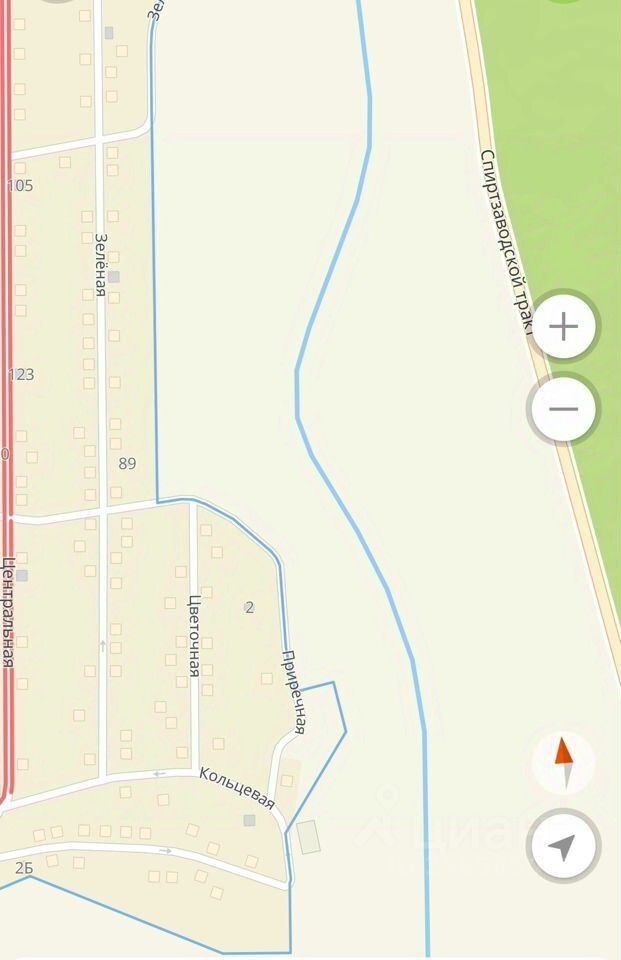Center map on my location
This screenshot has height=960, width=621.
(x=563, y=847)
